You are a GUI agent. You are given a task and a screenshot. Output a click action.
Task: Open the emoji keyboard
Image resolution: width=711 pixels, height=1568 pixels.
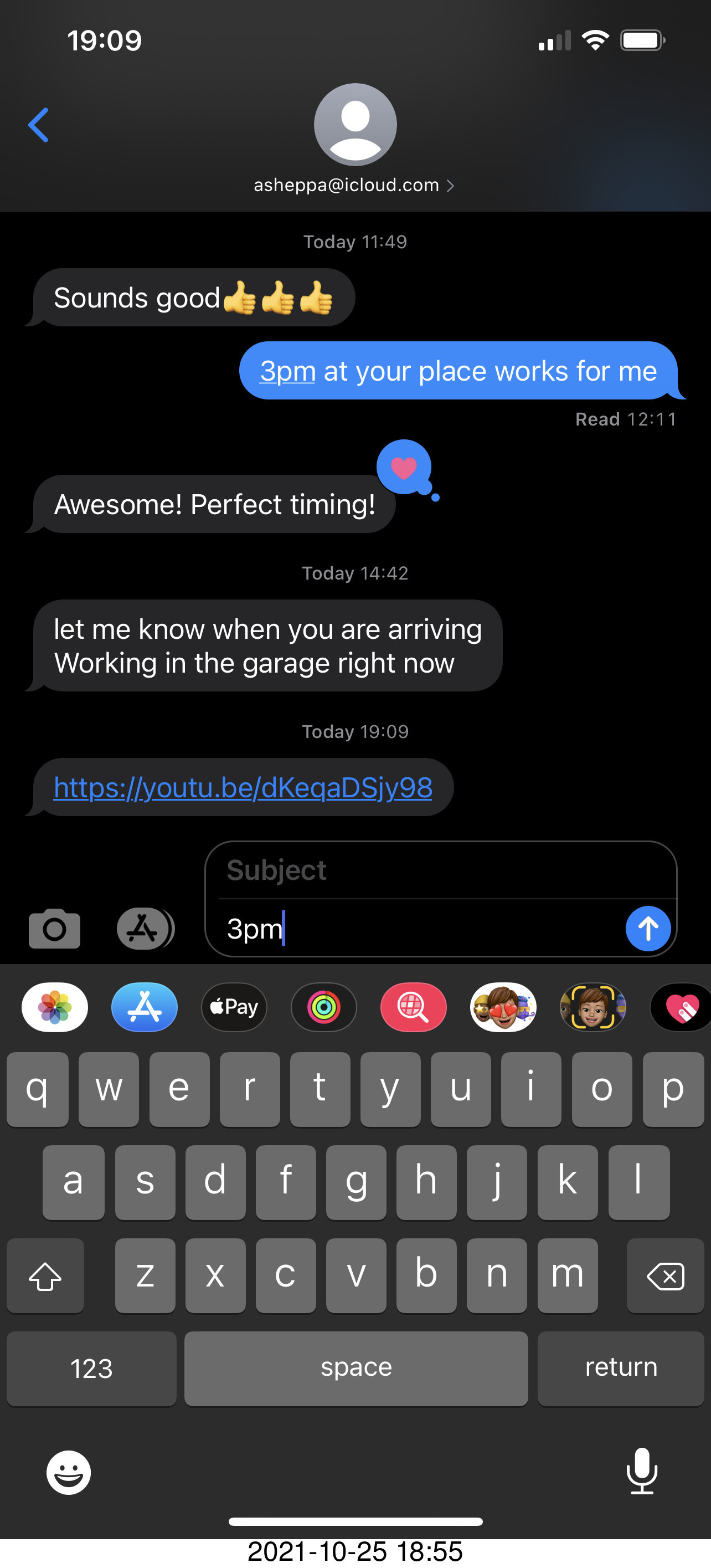[69, 1473]
